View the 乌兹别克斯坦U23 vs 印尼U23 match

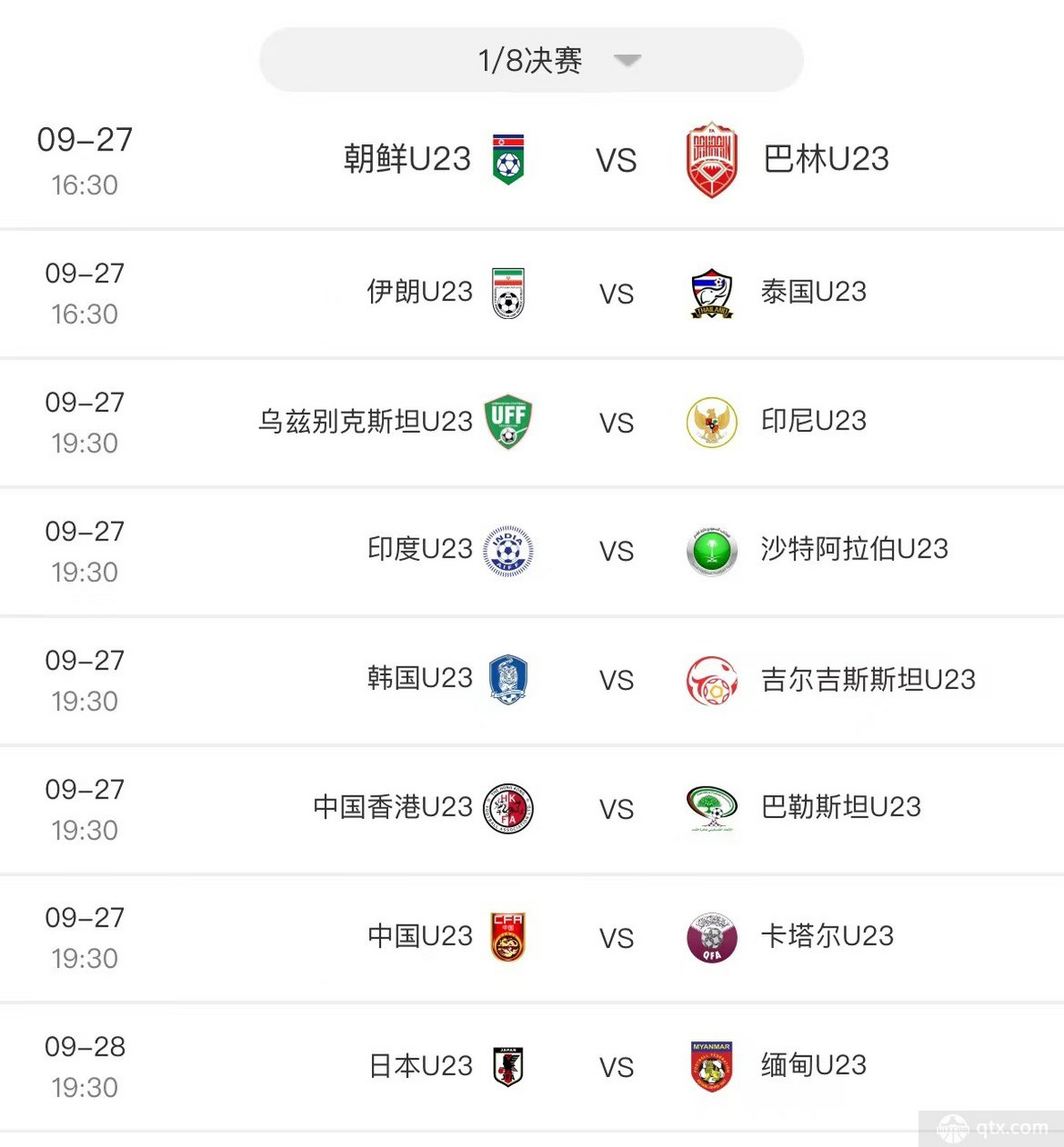(617, 422)
